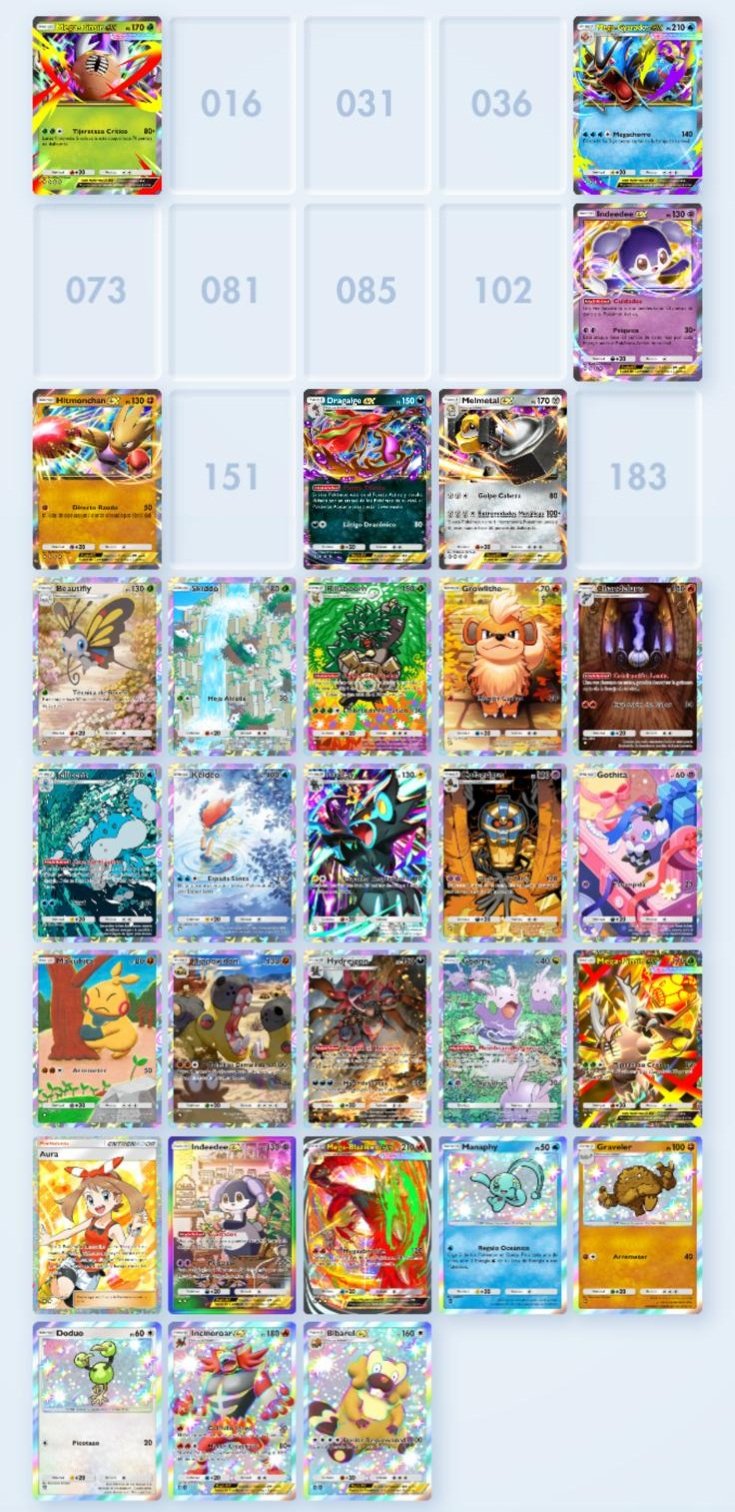The height and width of the screenshot is (1512, 735).
Task: Tap the empty card slot 151
Action: [x=231, y=478]
